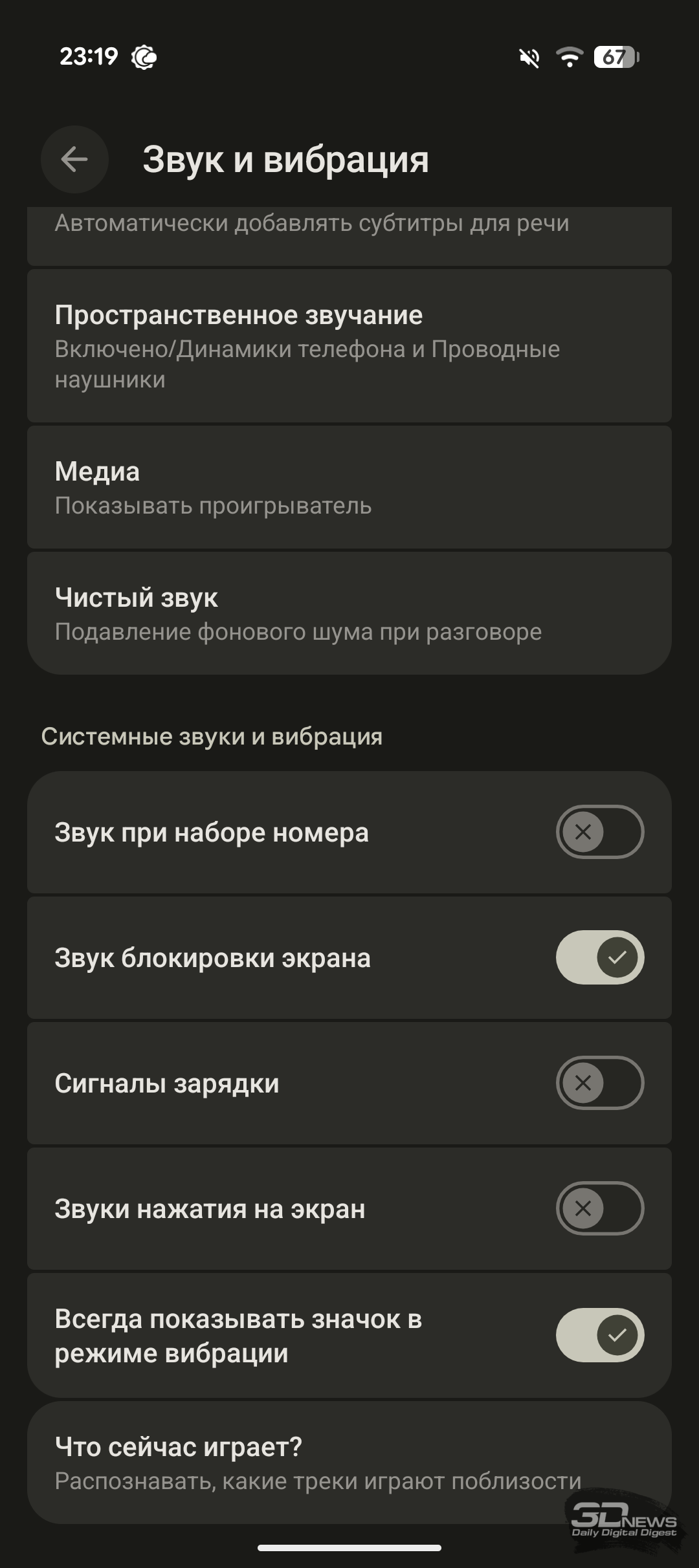Open Чистый звук settings
699x1568 pixels.
(349, 613)
